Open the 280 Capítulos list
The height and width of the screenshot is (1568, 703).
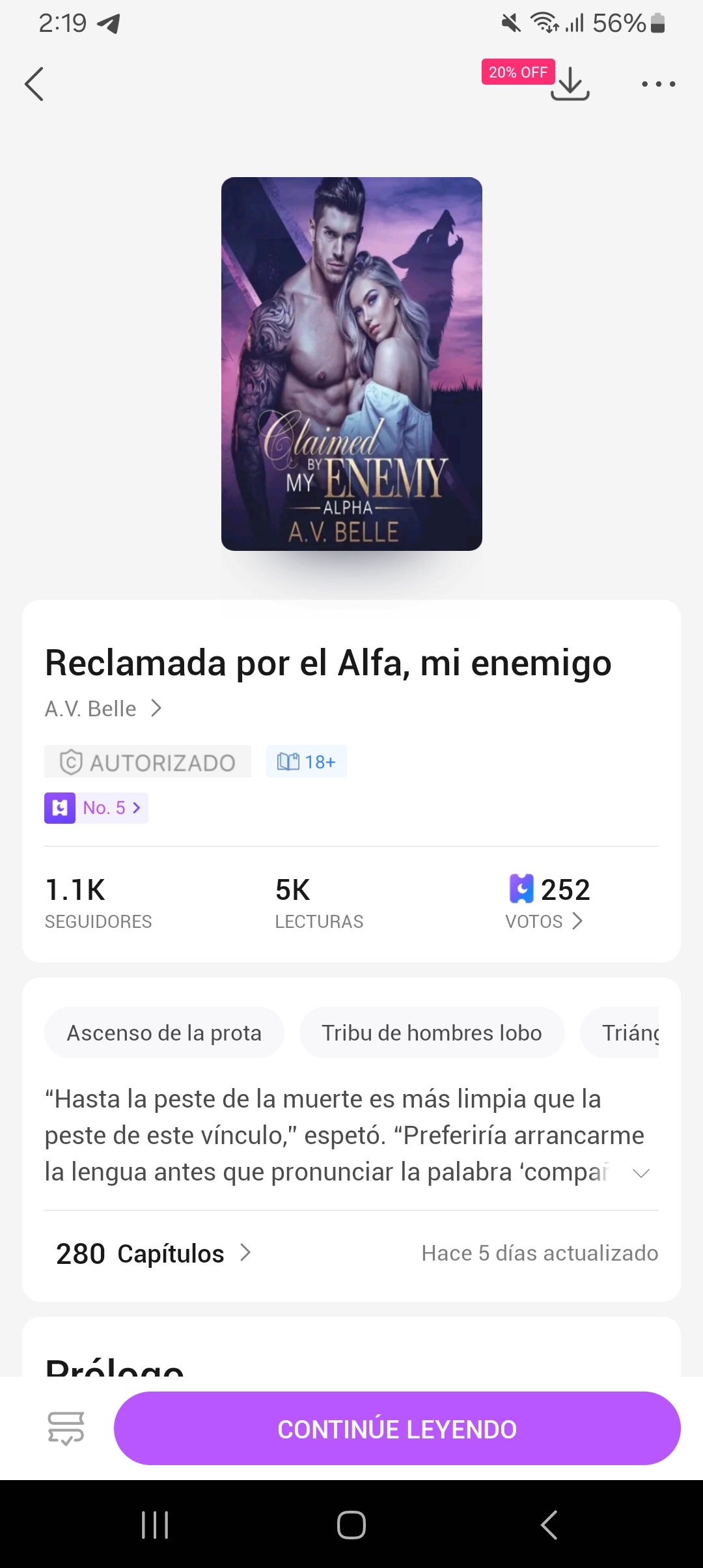click(x=154, y=1253)
